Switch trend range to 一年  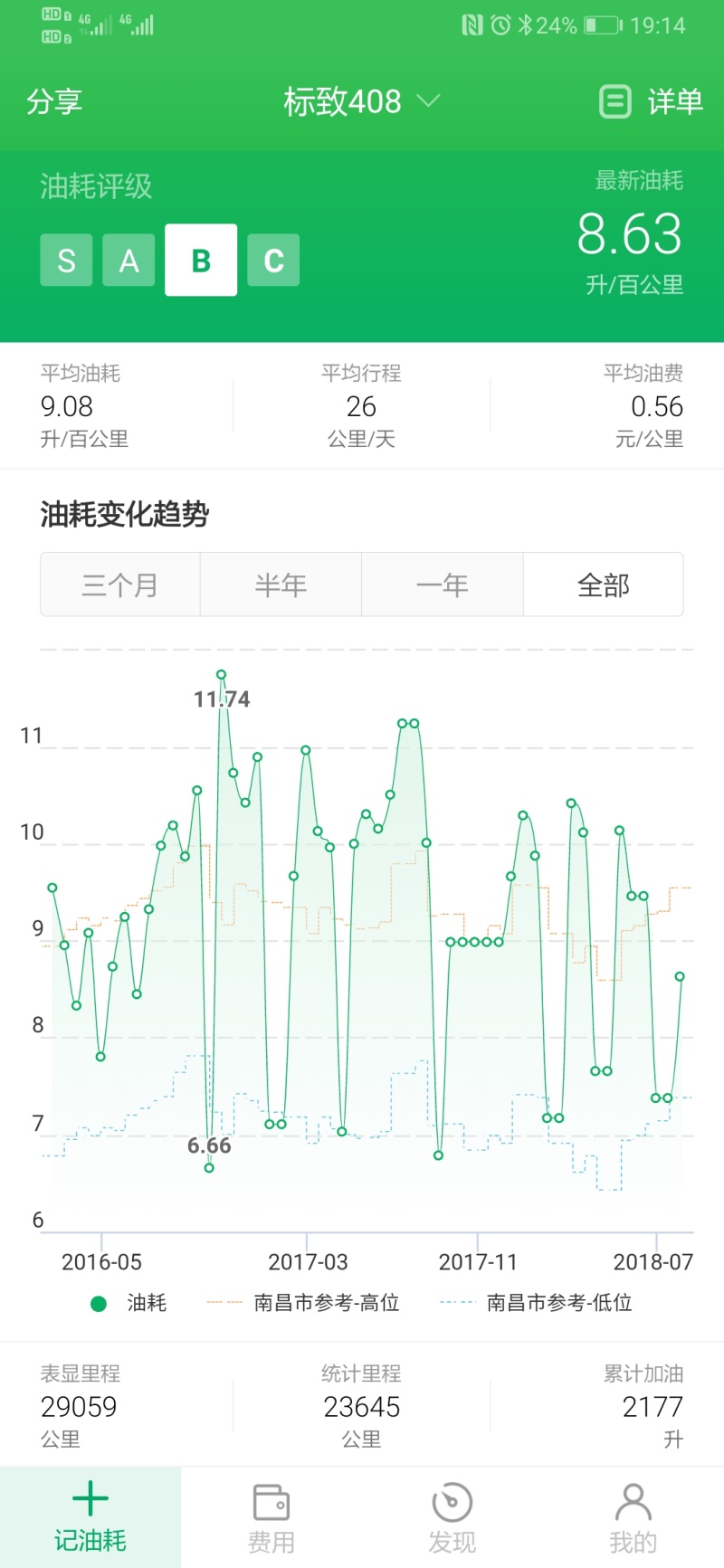(442, 585)
